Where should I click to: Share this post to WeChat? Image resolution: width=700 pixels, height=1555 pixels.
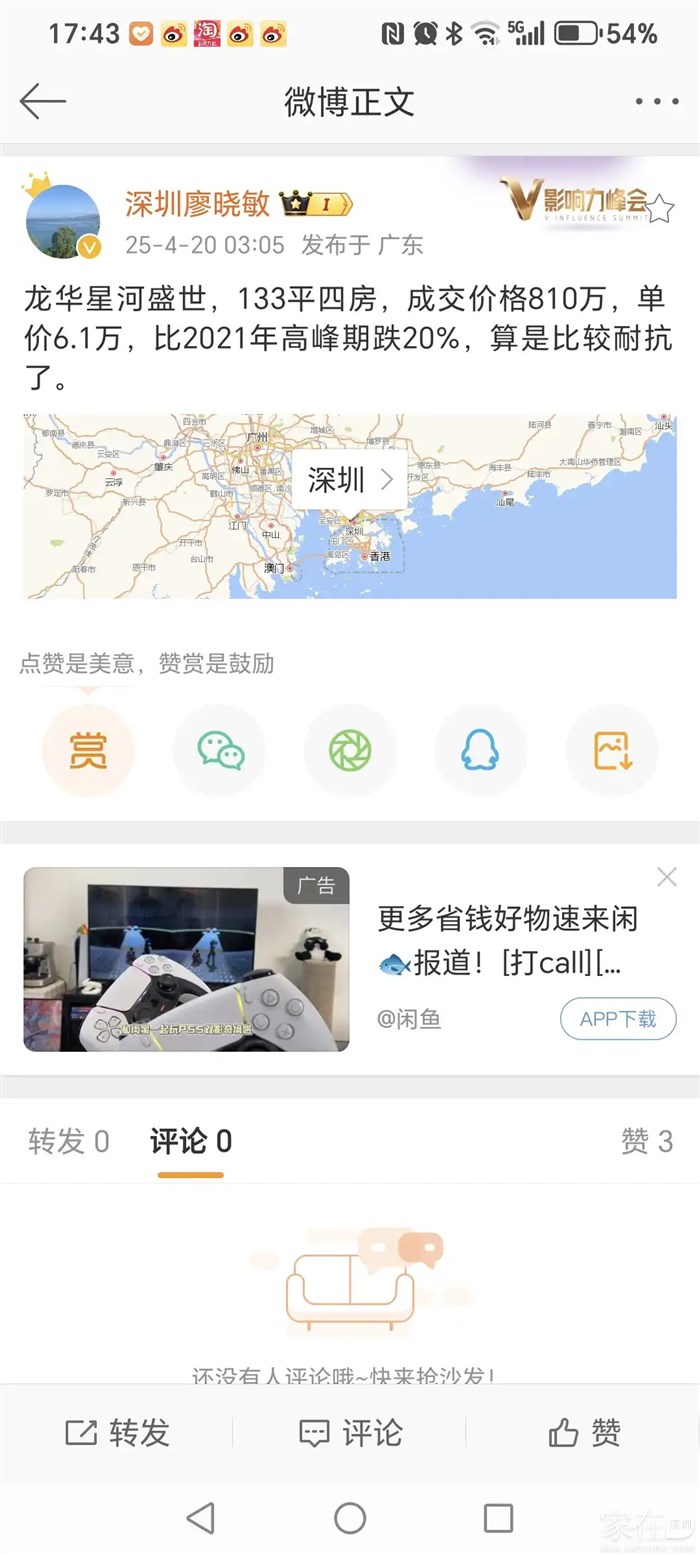(x=220, y=750)
